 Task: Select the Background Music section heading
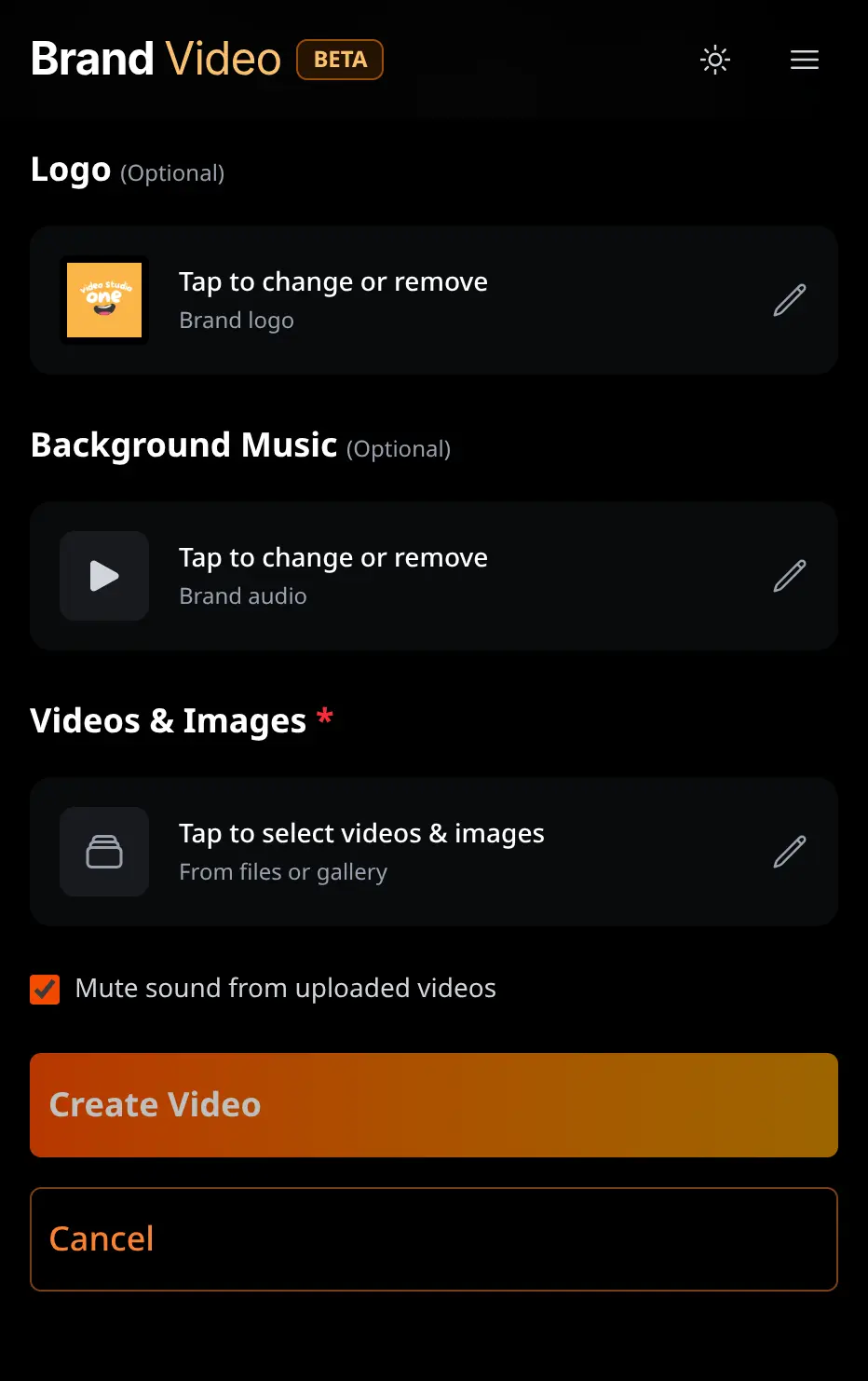click(184, 445)
